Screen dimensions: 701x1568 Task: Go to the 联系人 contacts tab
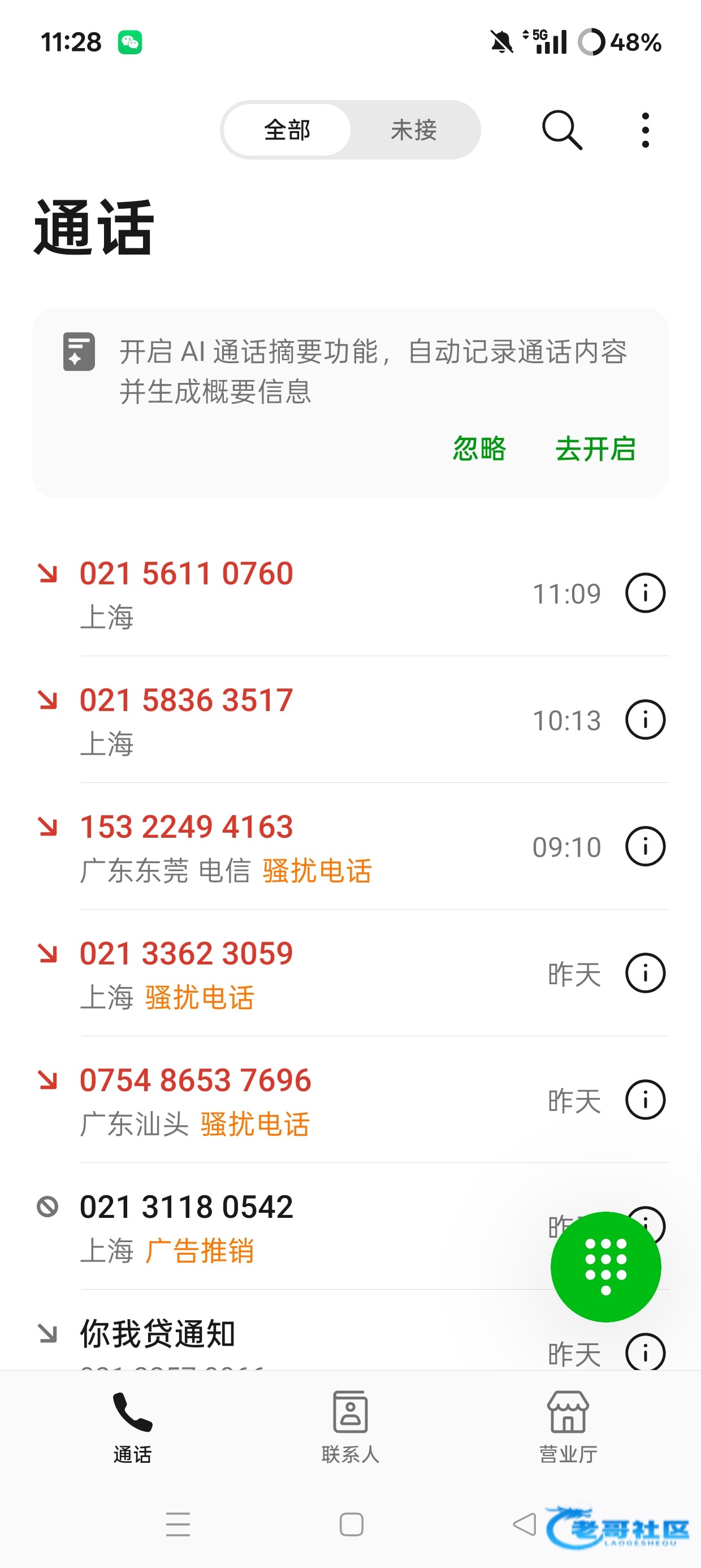(x=350, y=1427)
